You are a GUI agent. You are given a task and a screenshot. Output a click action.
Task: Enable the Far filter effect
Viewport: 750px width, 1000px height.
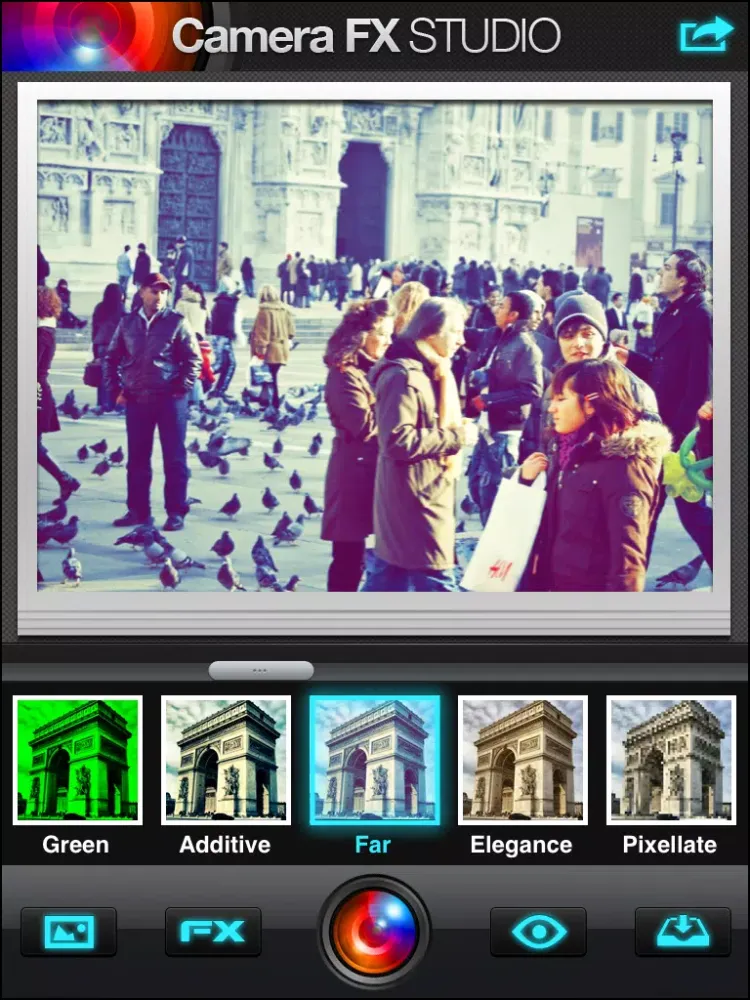[x=373, y=762]
